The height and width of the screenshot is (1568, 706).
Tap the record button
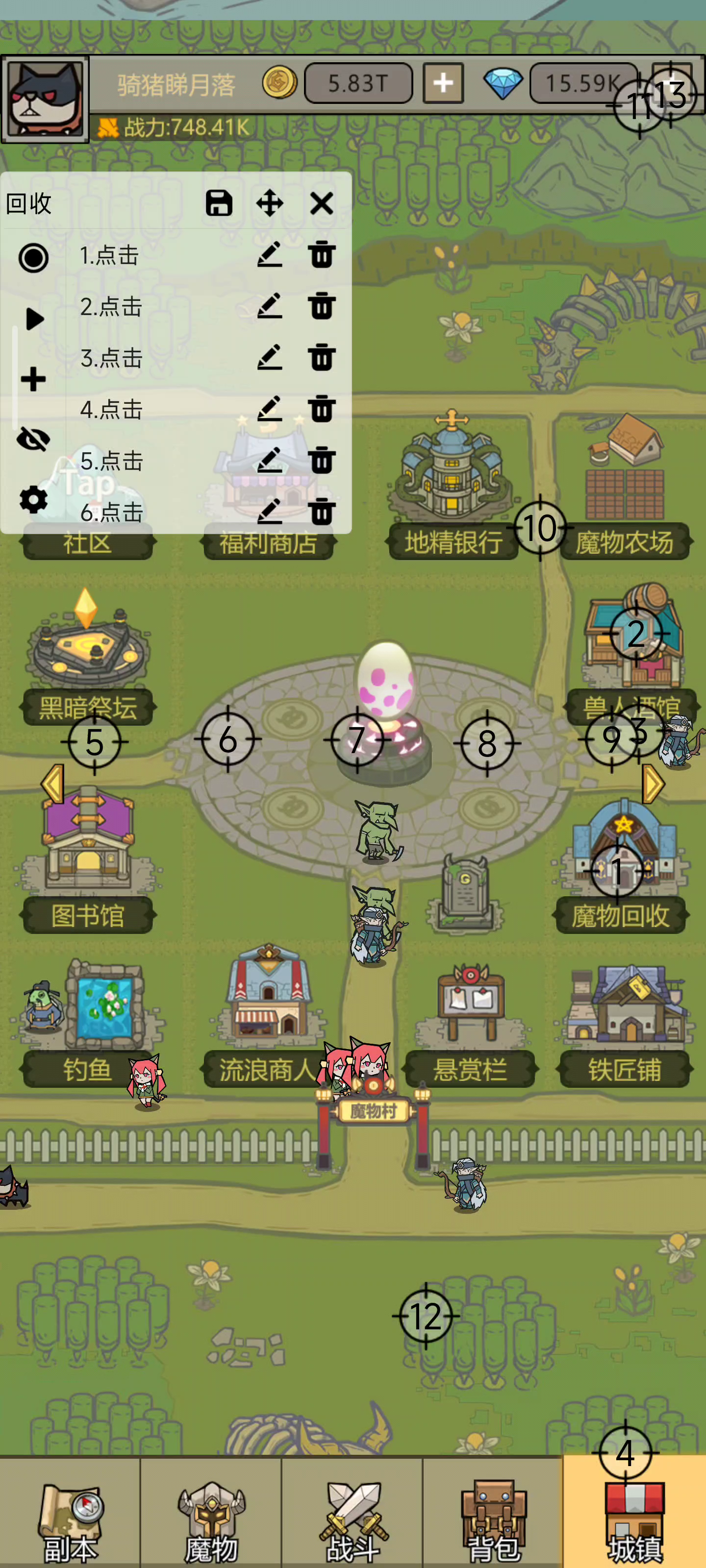click(x=33, y=257)
